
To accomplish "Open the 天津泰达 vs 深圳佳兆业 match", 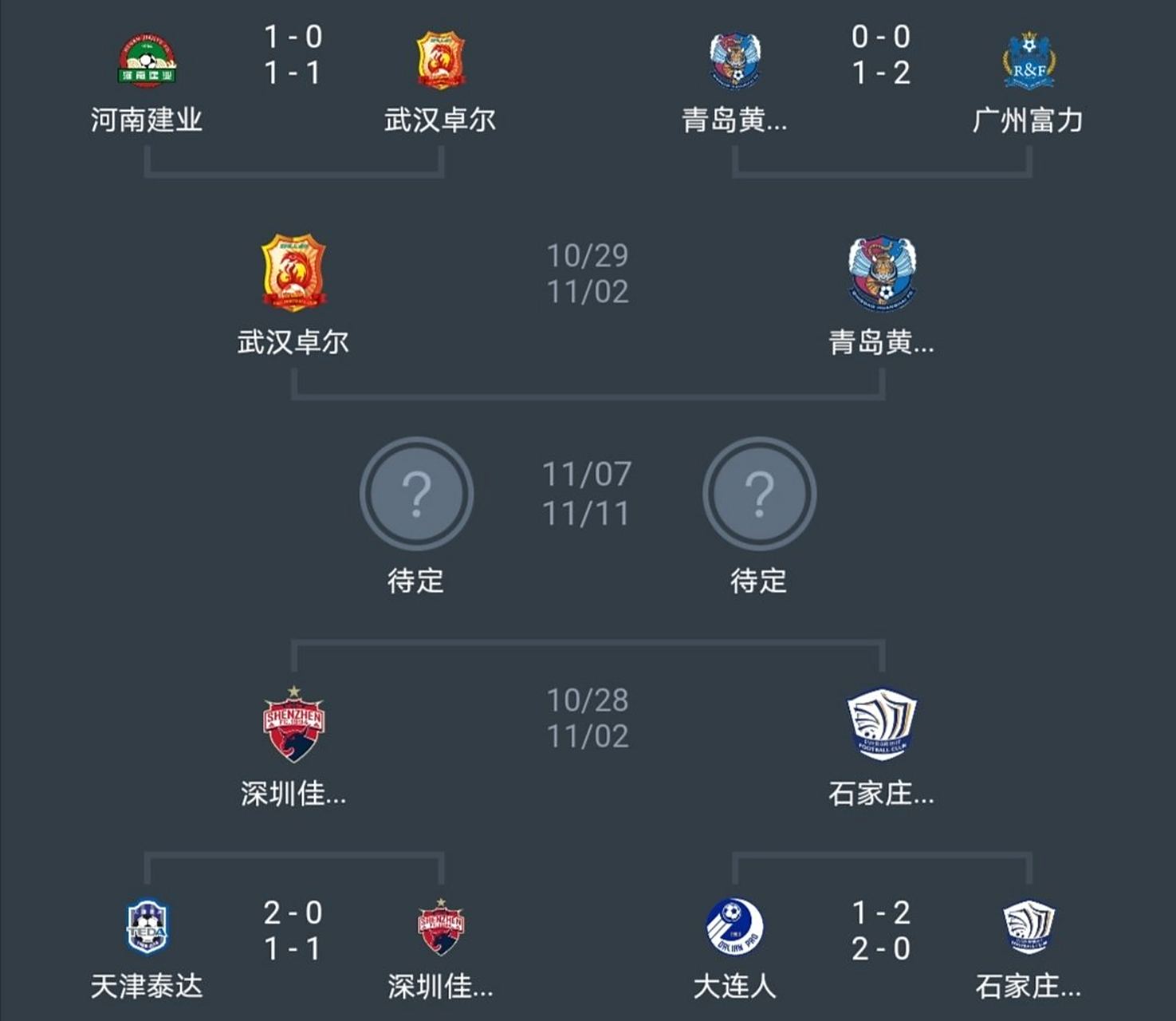I will (293, 931).
